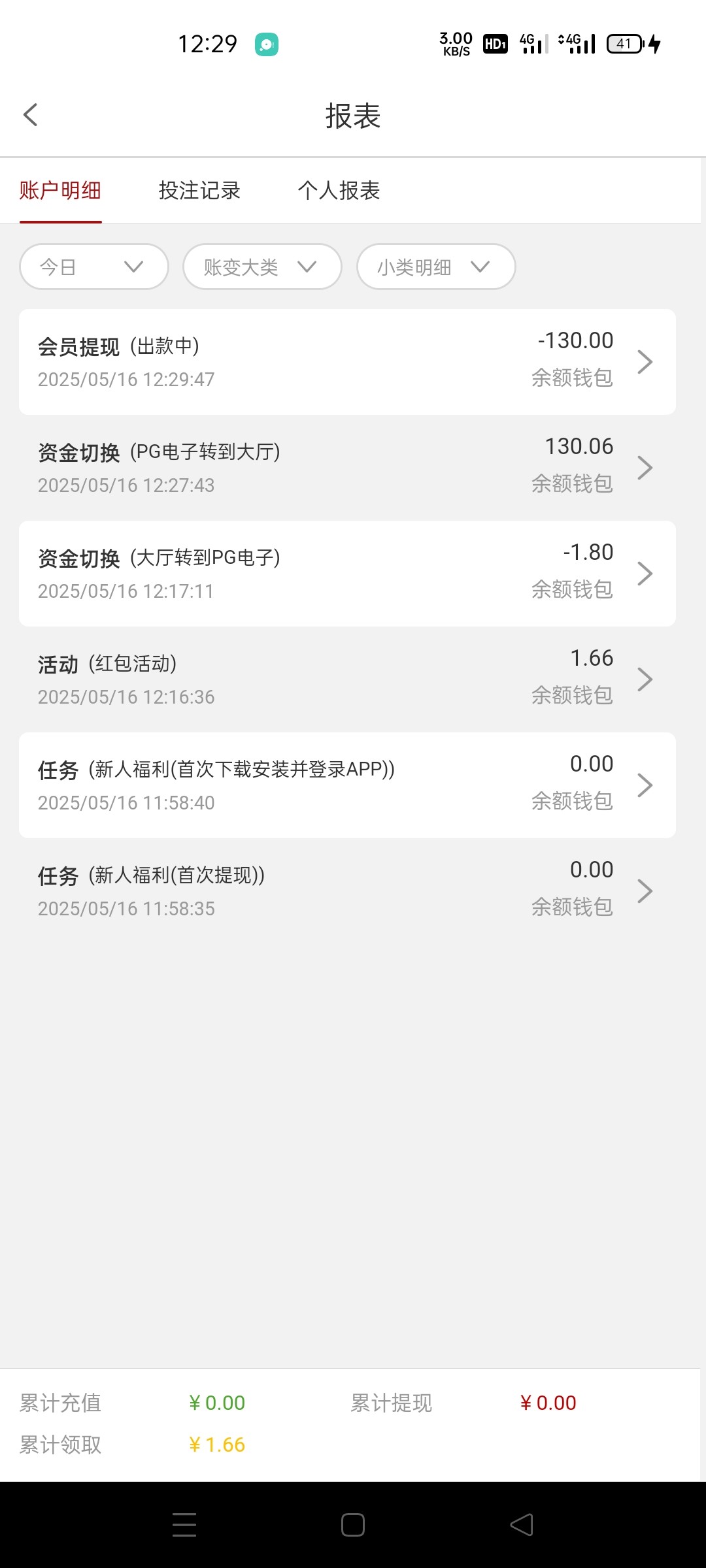This screenshot has width=706, height=1568.
Task: View the 首次下载安装并登录APP task record
Action: (x=347, y=785)
